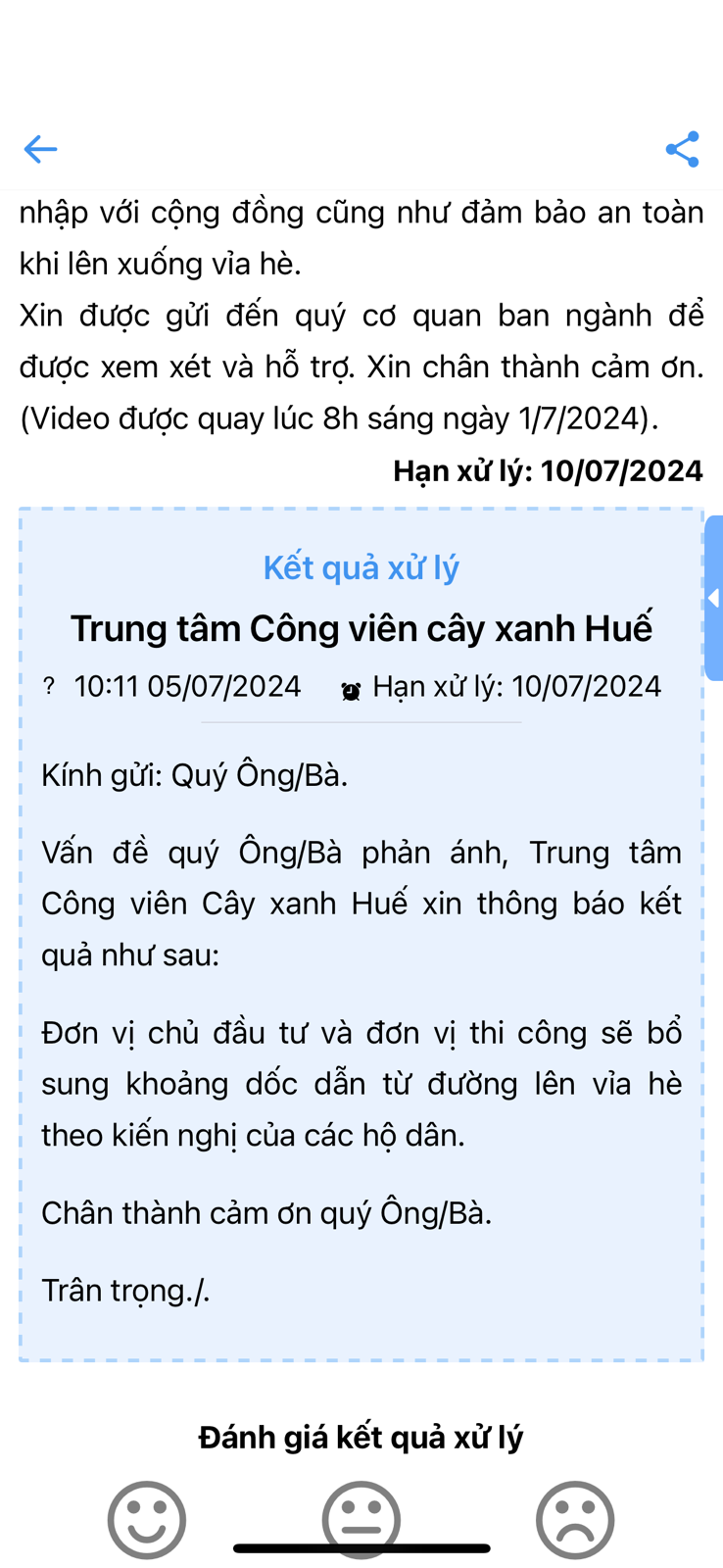Select the neutral face rating
Viewport: 723px width, 1568px height.
(x=361, y=1517)
